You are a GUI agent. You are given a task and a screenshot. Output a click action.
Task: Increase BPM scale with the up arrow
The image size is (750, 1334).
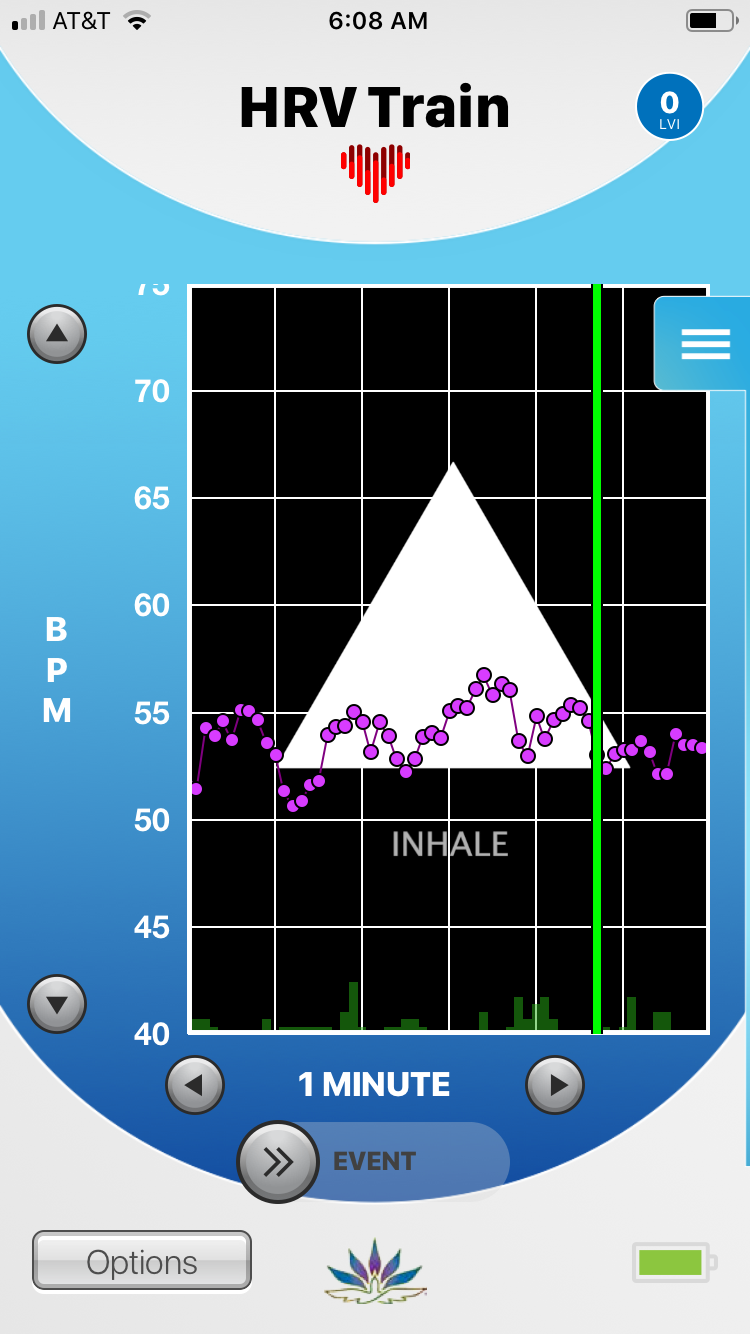pyautogui.click(x=57, y=333)
